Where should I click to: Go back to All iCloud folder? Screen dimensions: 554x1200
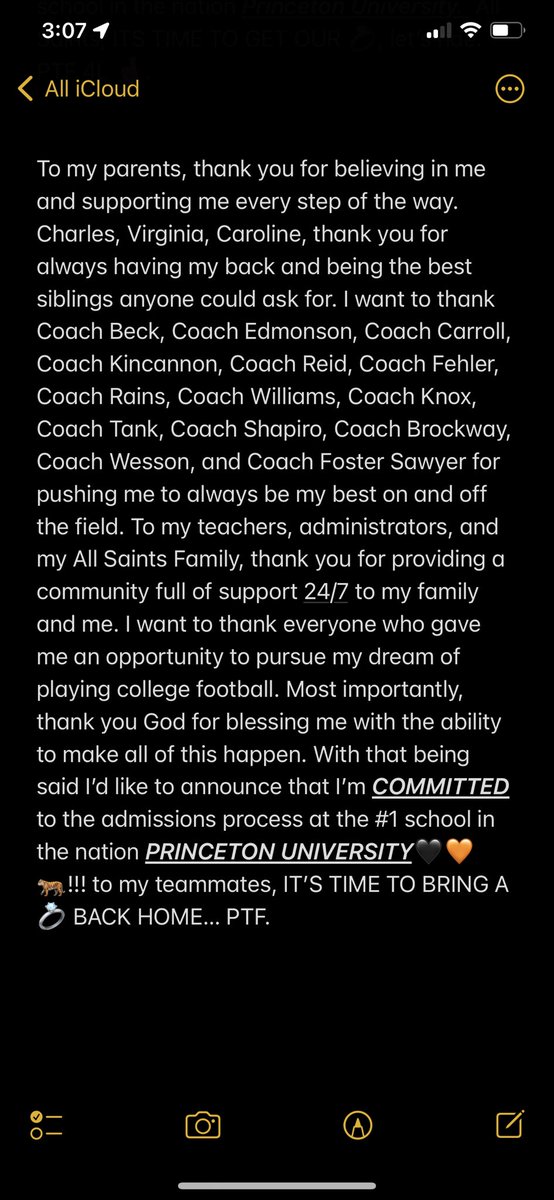click(79, 89)
